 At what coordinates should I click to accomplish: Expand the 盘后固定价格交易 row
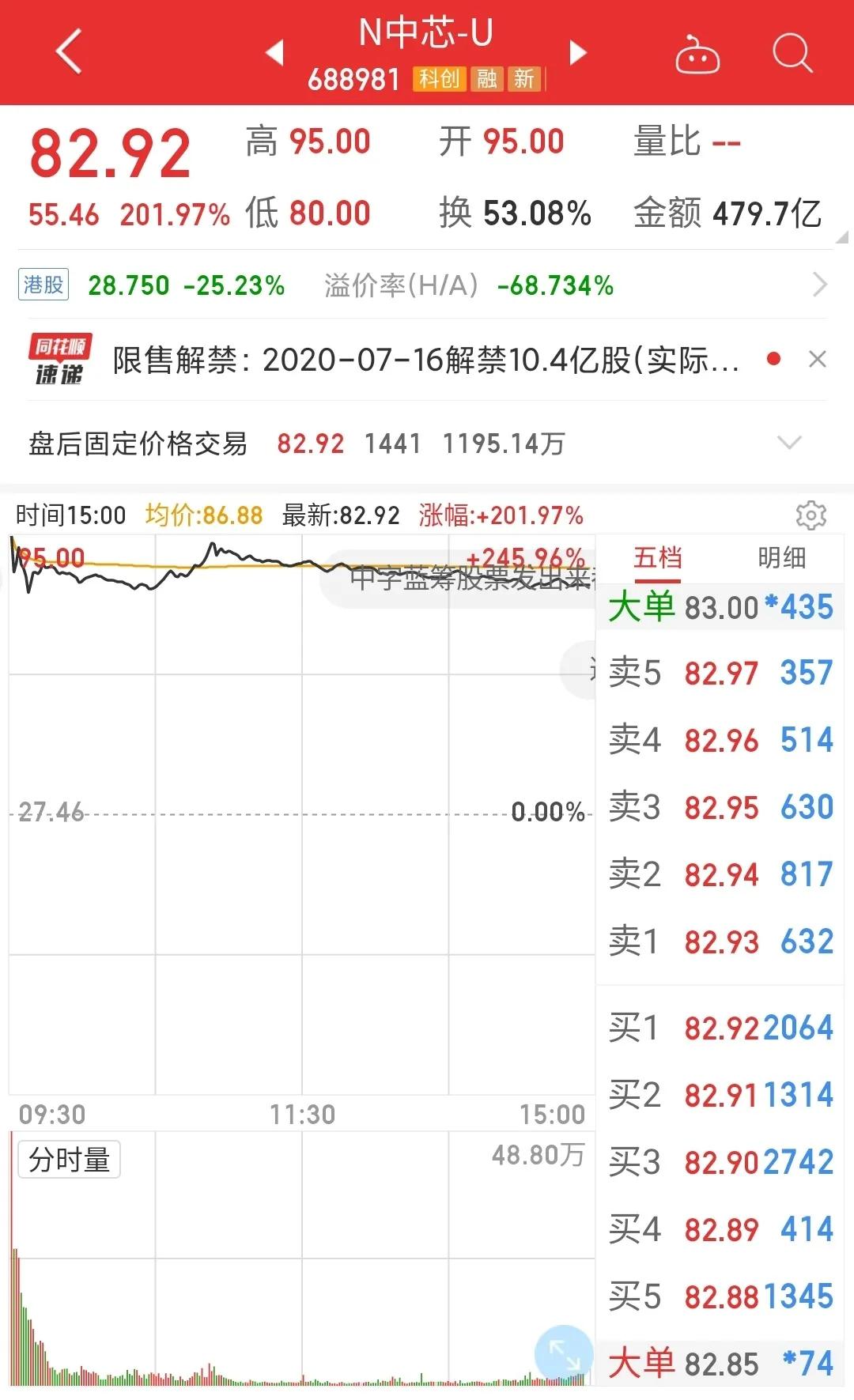pos(789,443)
